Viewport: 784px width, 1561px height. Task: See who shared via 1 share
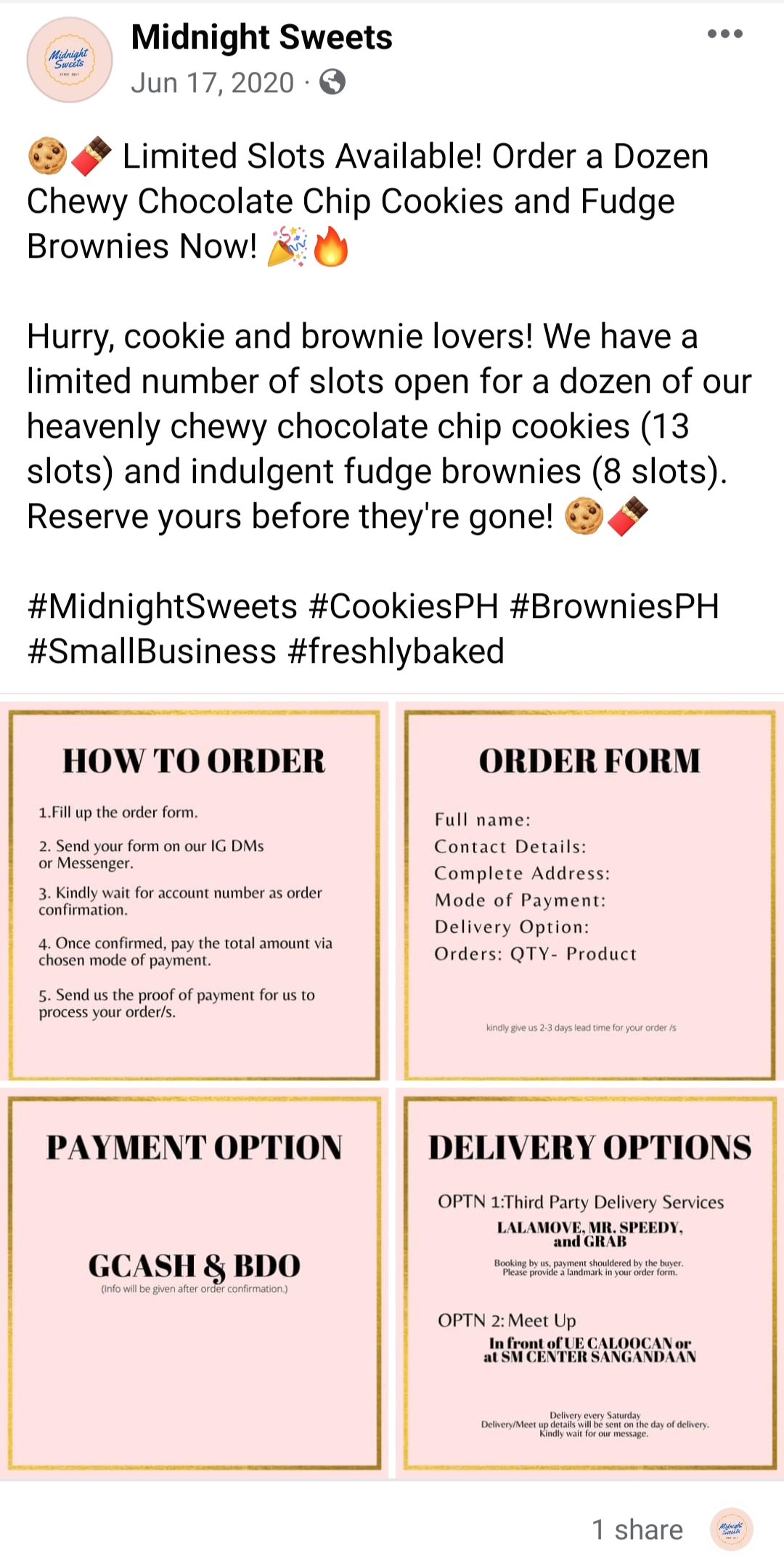[637, 1530]
